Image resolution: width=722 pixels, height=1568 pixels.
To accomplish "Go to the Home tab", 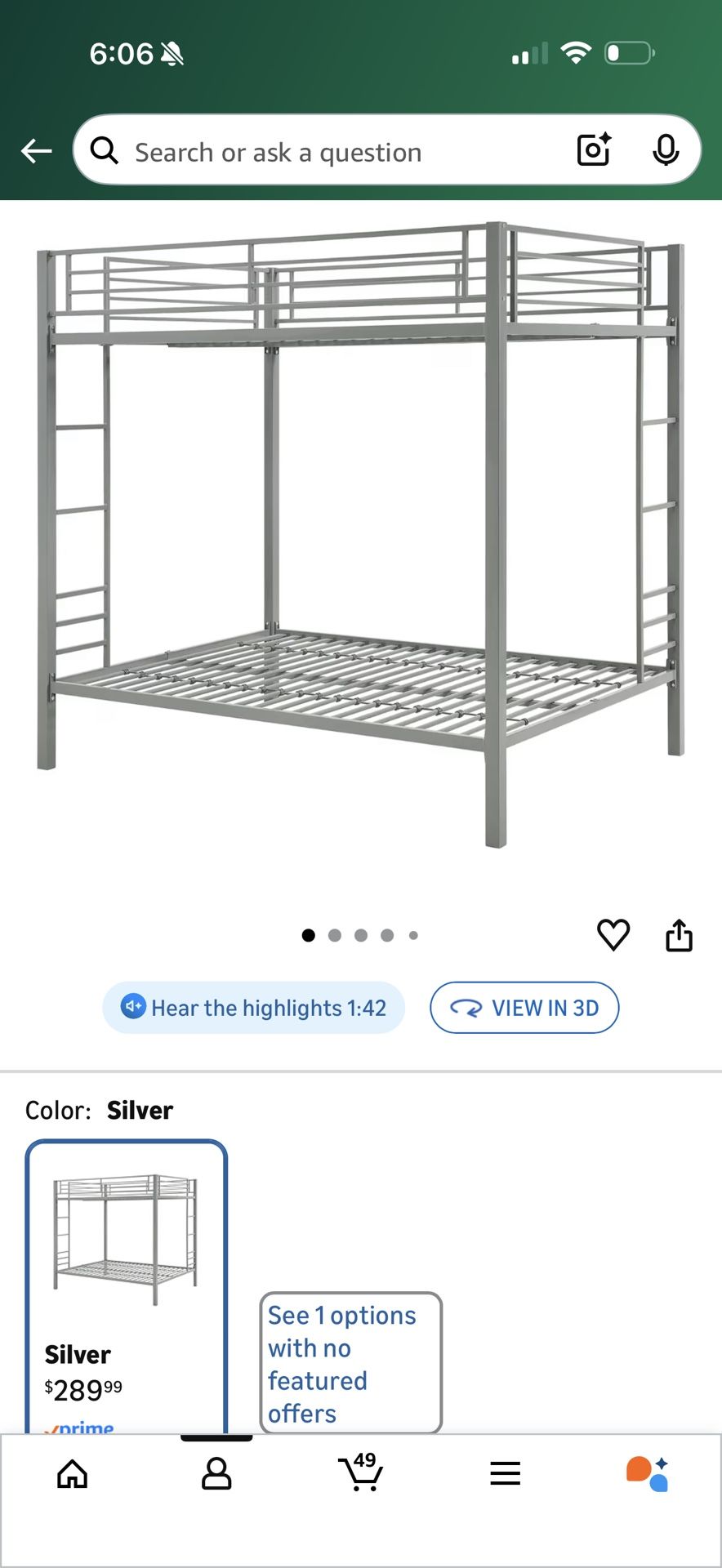I will [x=73, y=1474].
